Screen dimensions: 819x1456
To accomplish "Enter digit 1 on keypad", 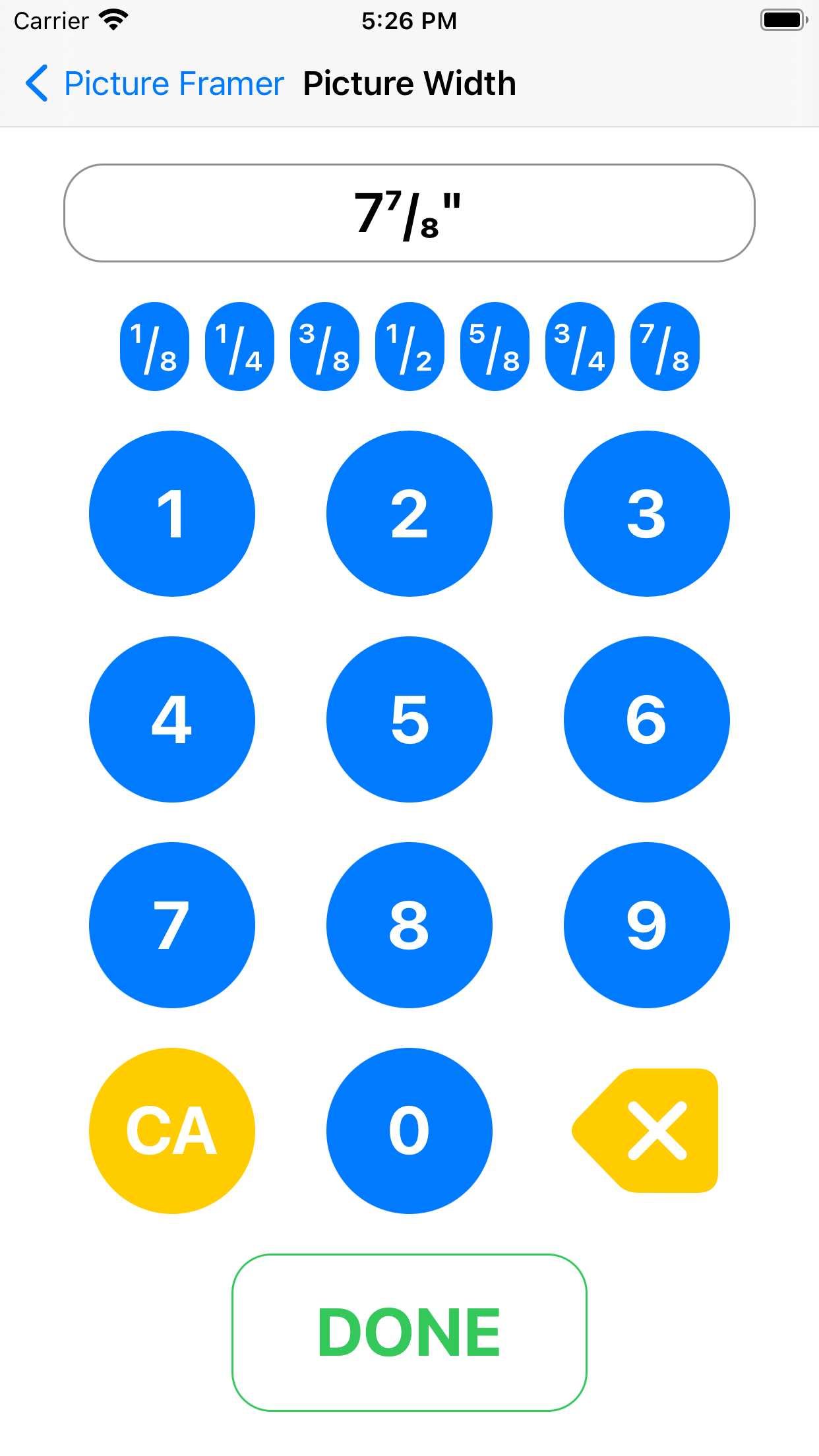I will [x=172, y=514].
